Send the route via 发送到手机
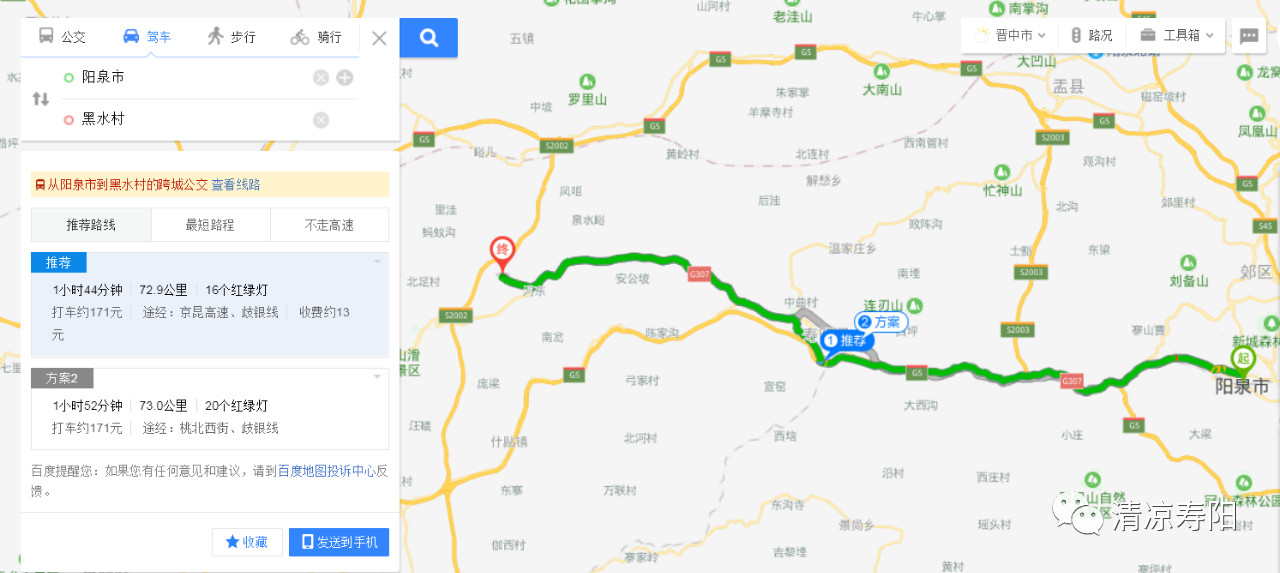The width and height of the screenshot is (1280, 573). point(339,542)
